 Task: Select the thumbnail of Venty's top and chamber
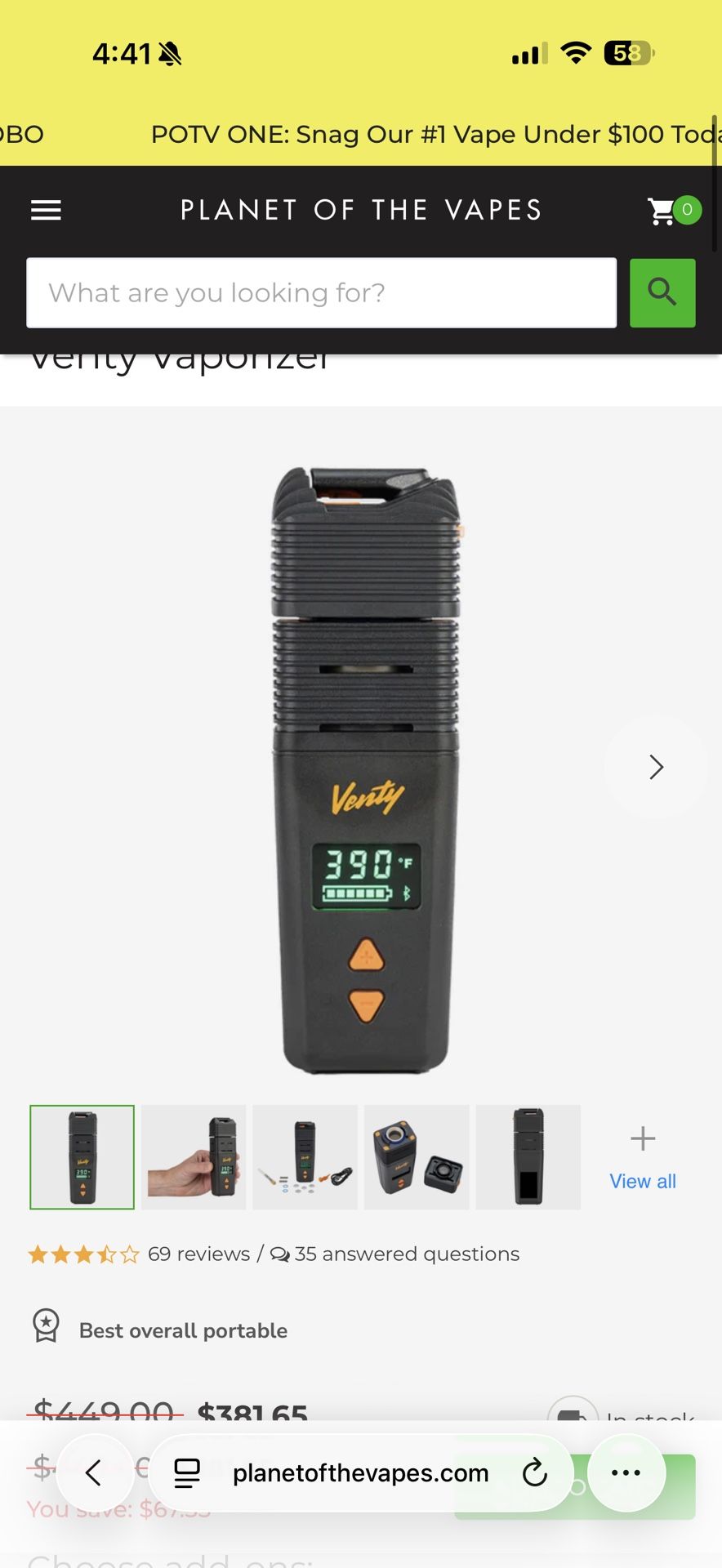417,1157
